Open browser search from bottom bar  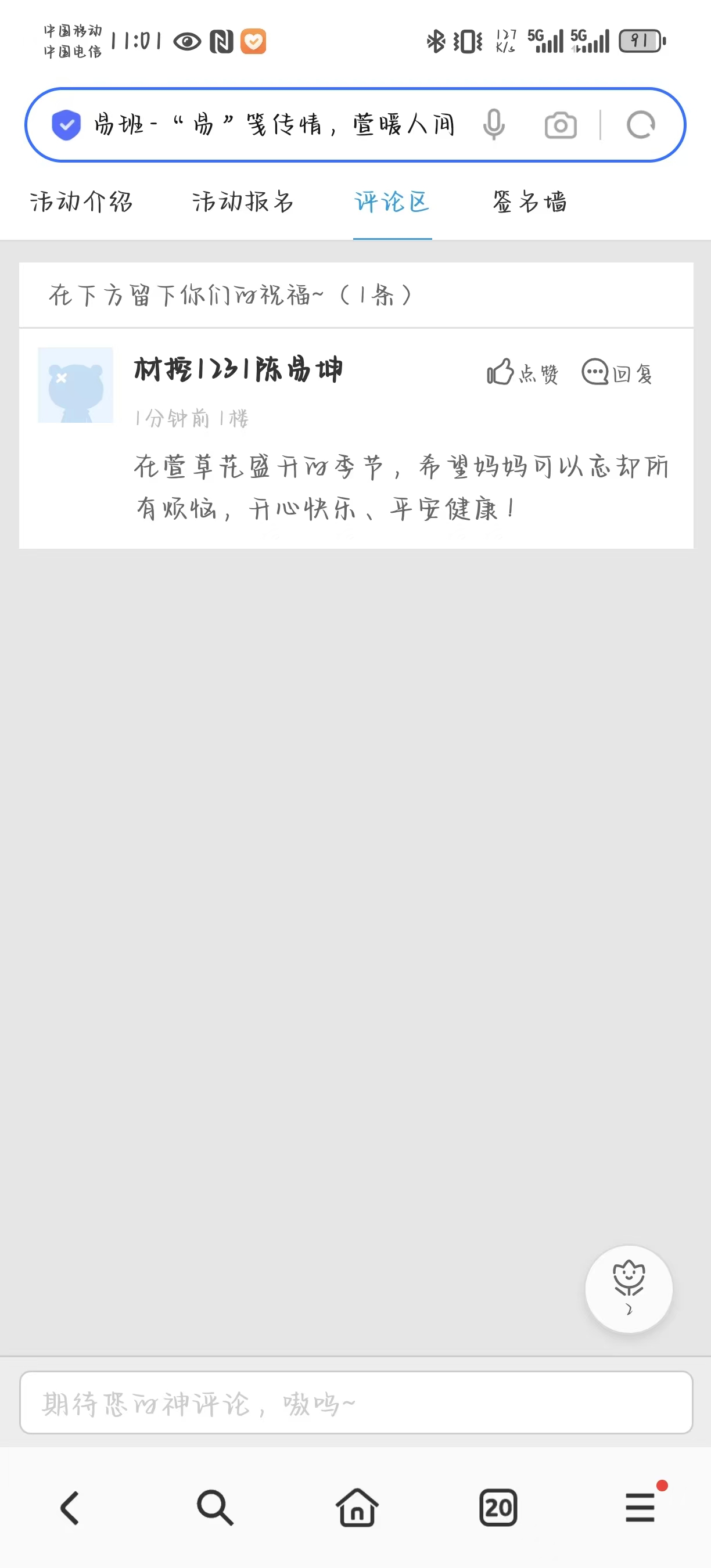(214, 1508)
